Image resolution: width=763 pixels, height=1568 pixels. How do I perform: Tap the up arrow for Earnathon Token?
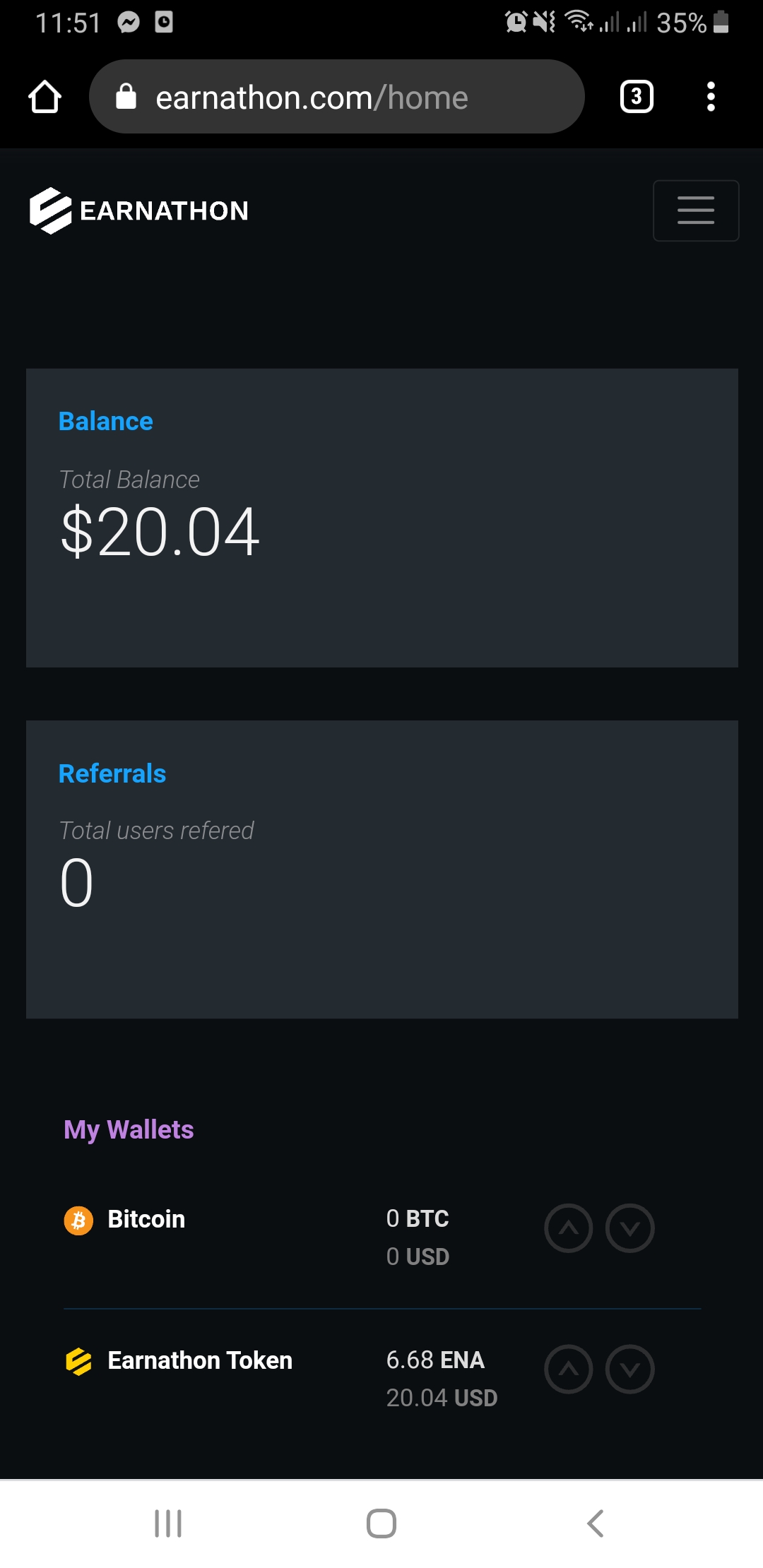pyautogui.click(x=568, y=1369)
